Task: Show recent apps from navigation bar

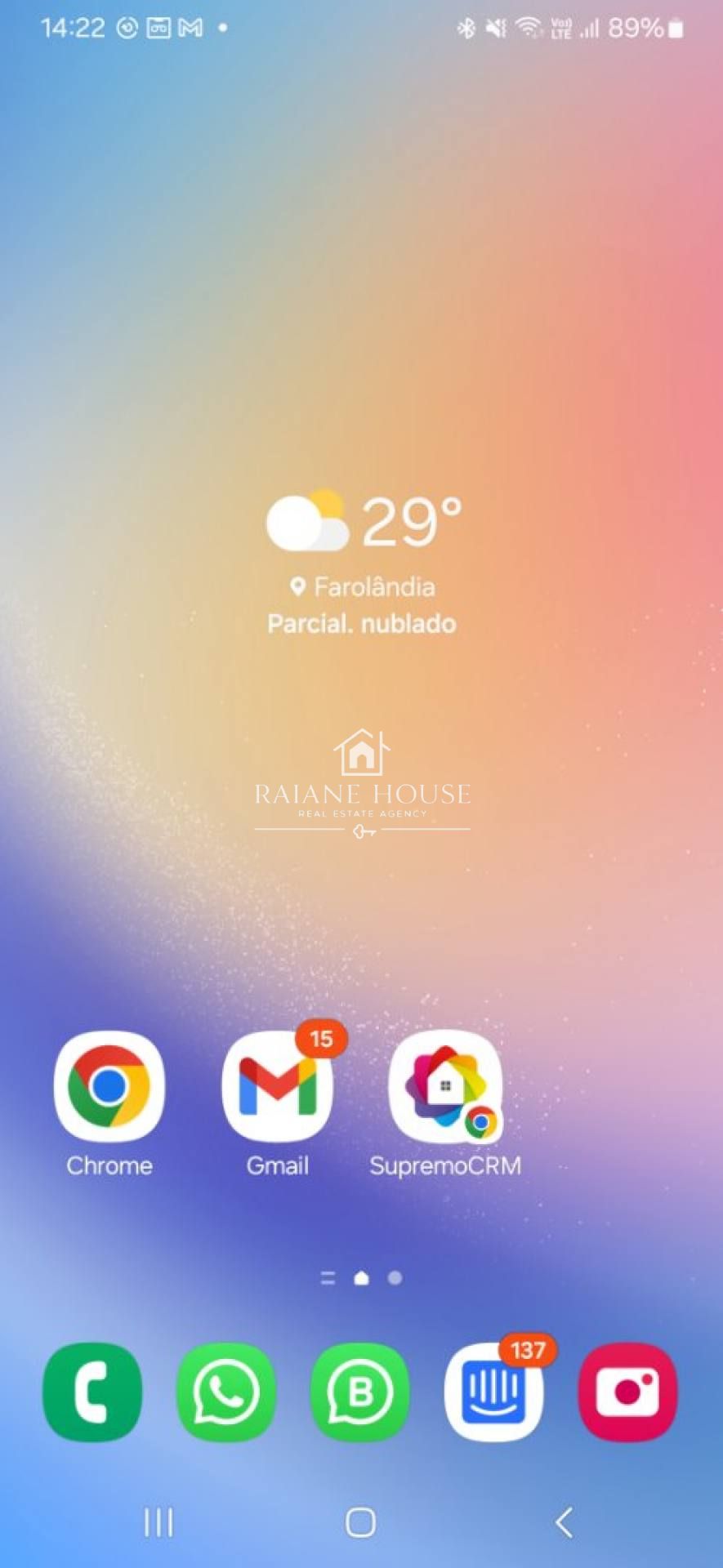Action: tap(158, 1522)
